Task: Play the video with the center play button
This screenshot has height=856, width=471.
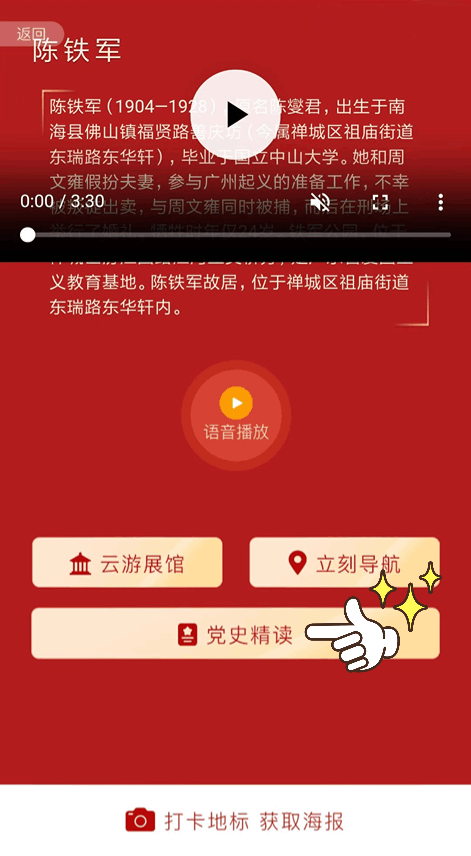Action: point(236,115)
